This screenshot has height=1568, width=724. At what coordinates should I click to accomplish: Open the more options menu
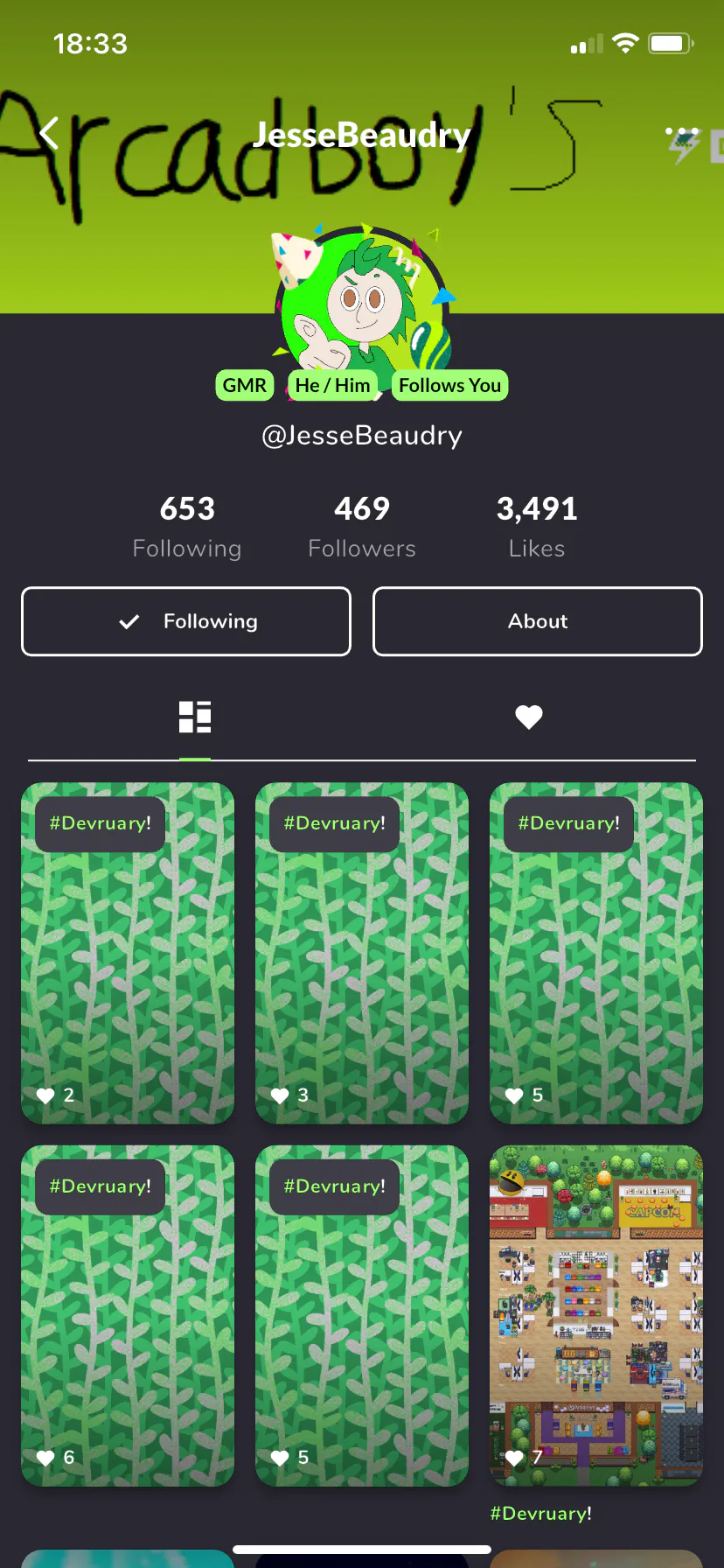click(682, 134)
